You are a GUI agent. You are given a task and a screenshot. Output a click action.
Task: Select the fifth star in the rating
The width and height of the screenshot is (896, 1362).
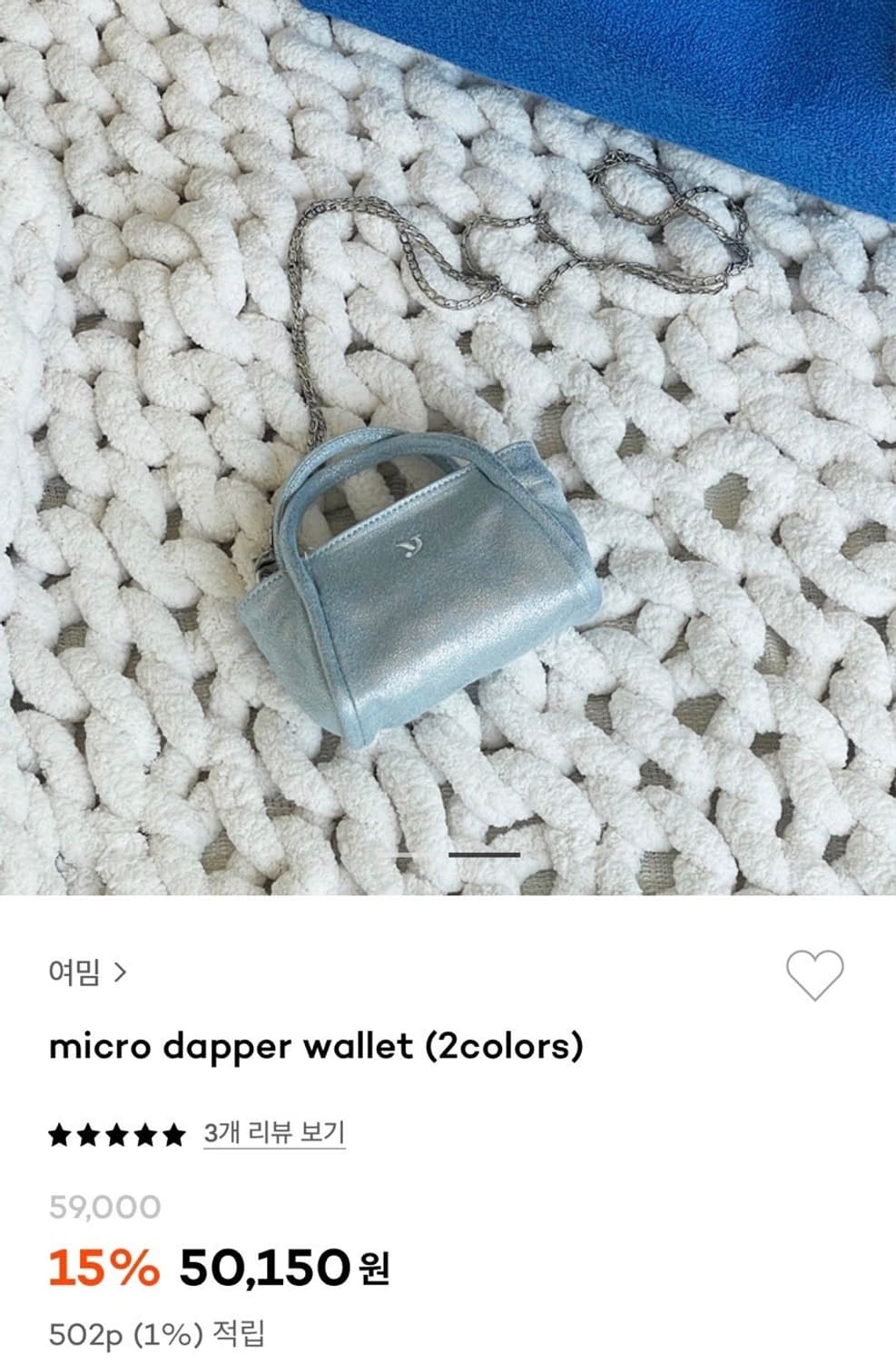tap(175, 1134)
